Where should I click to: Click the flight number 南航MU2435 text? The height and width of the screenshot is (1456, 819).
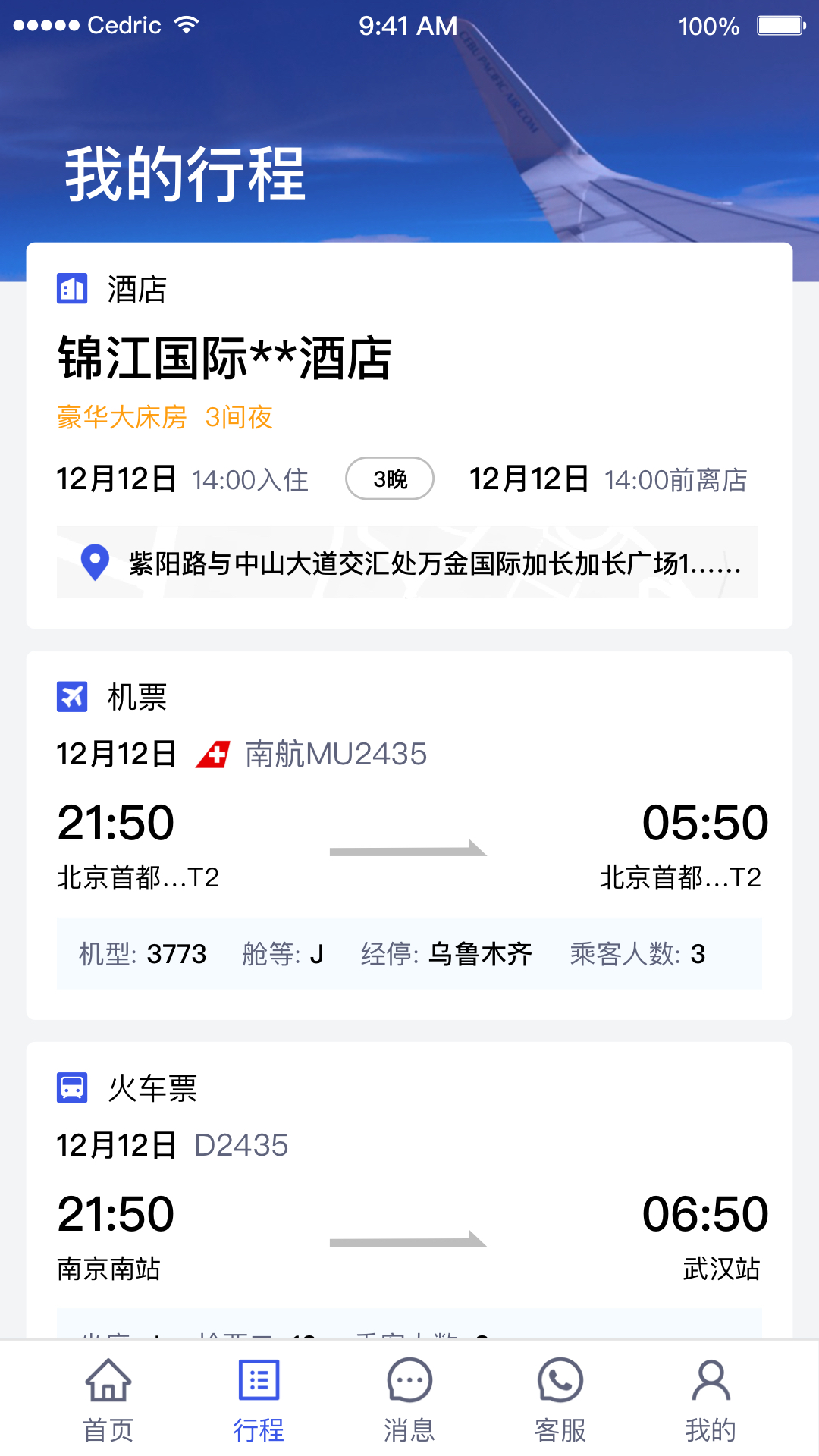(x=335, y=755)
